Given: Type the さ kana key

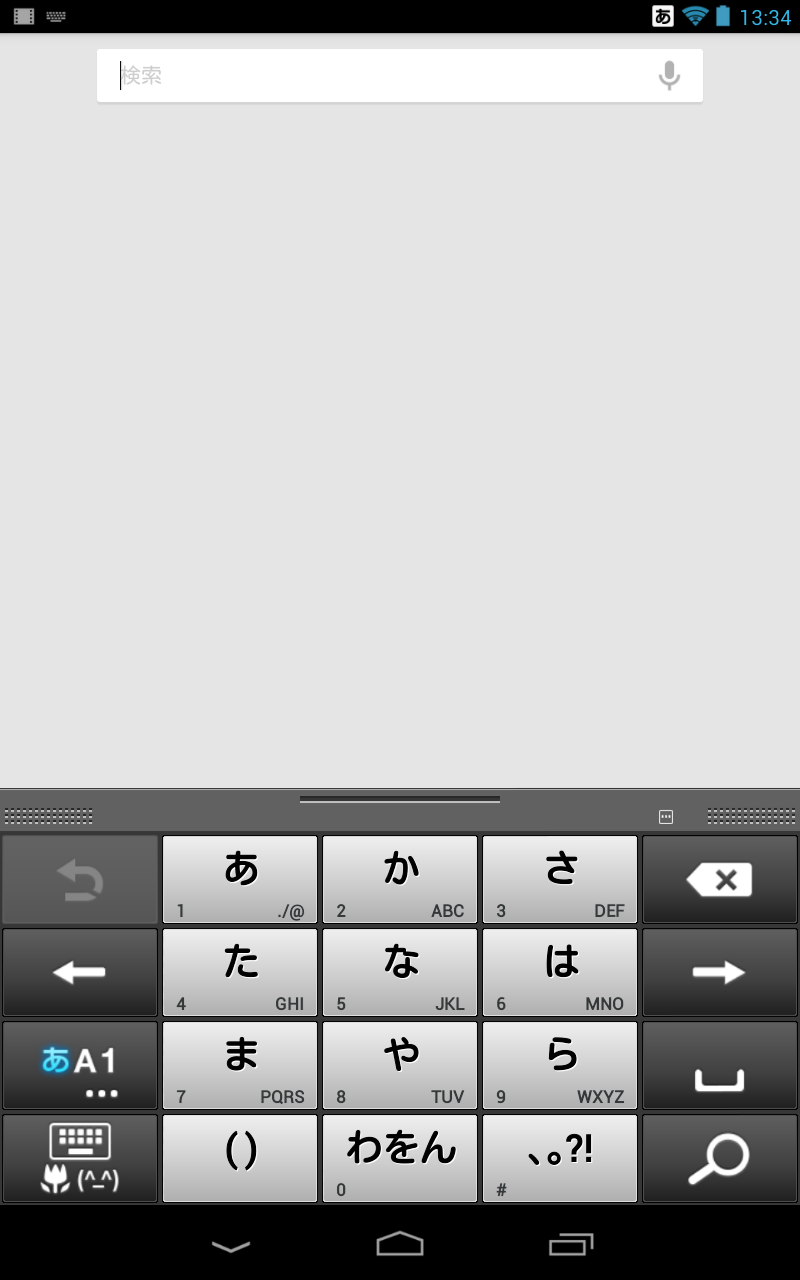Looking at the screenshot, I should [560, 879].
